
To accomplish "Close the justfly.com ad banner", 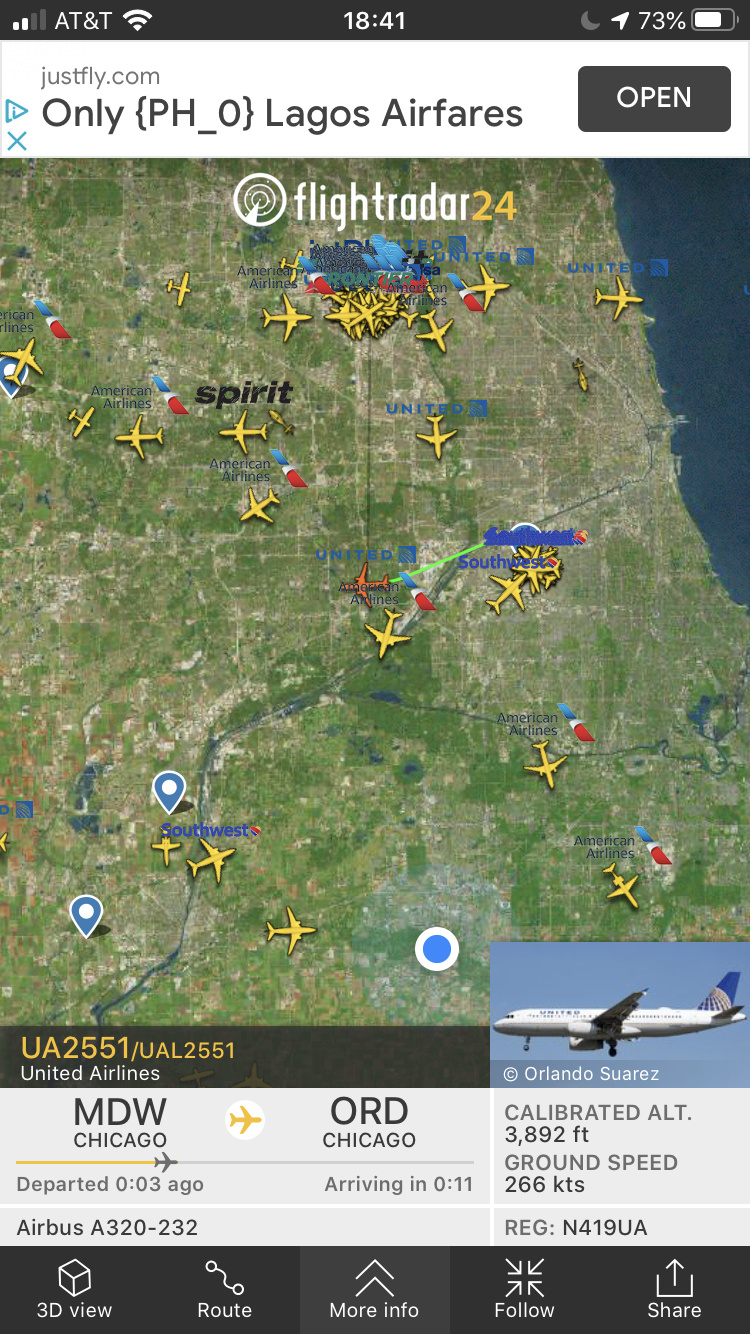I will [x=16, y=141].
